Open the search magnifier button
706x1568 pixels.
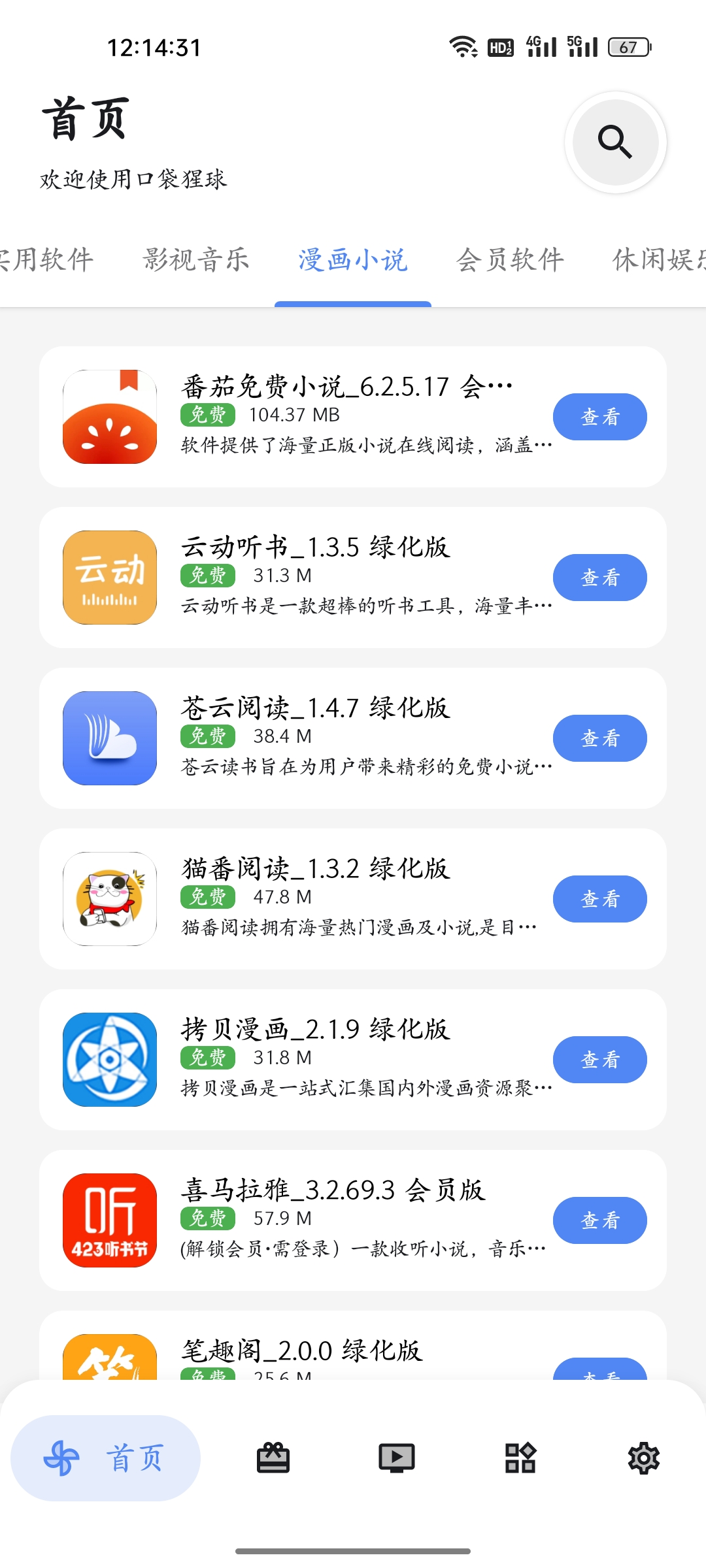[615, 142]
